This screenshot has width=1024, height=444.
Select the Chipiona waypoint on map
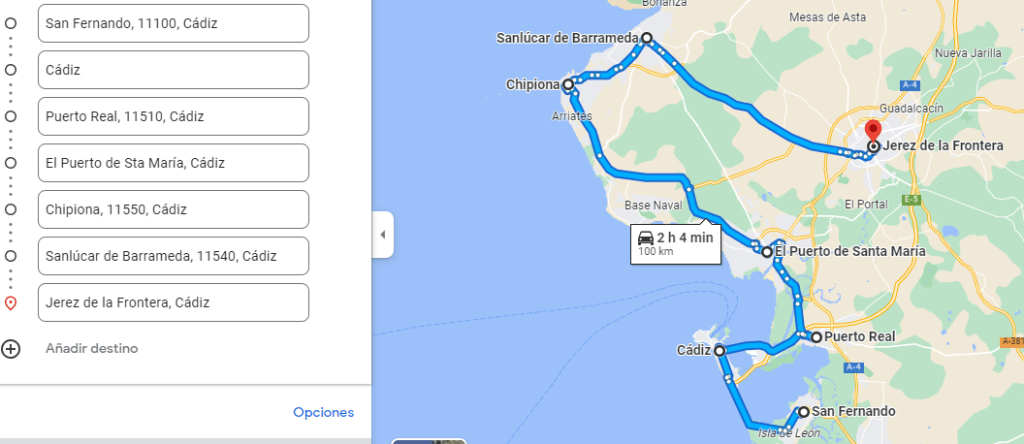click(568, 85)
